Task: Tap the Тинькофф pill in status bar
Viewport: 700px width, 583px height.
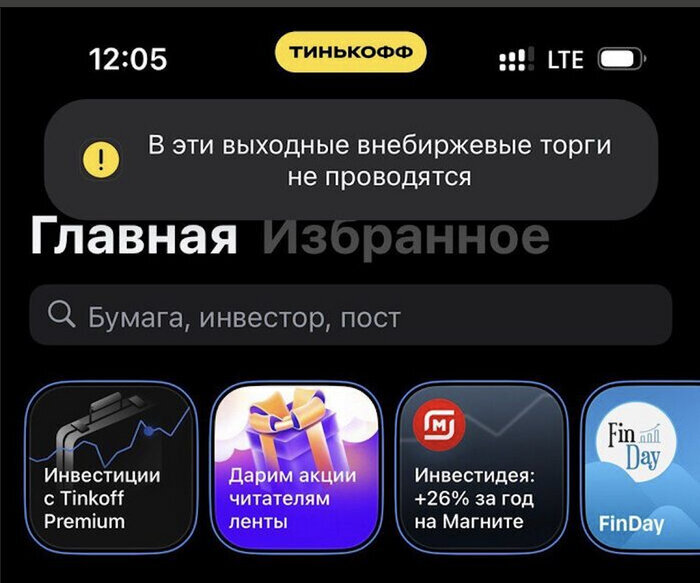Action: pyautogui.click(x=351, y=53)
